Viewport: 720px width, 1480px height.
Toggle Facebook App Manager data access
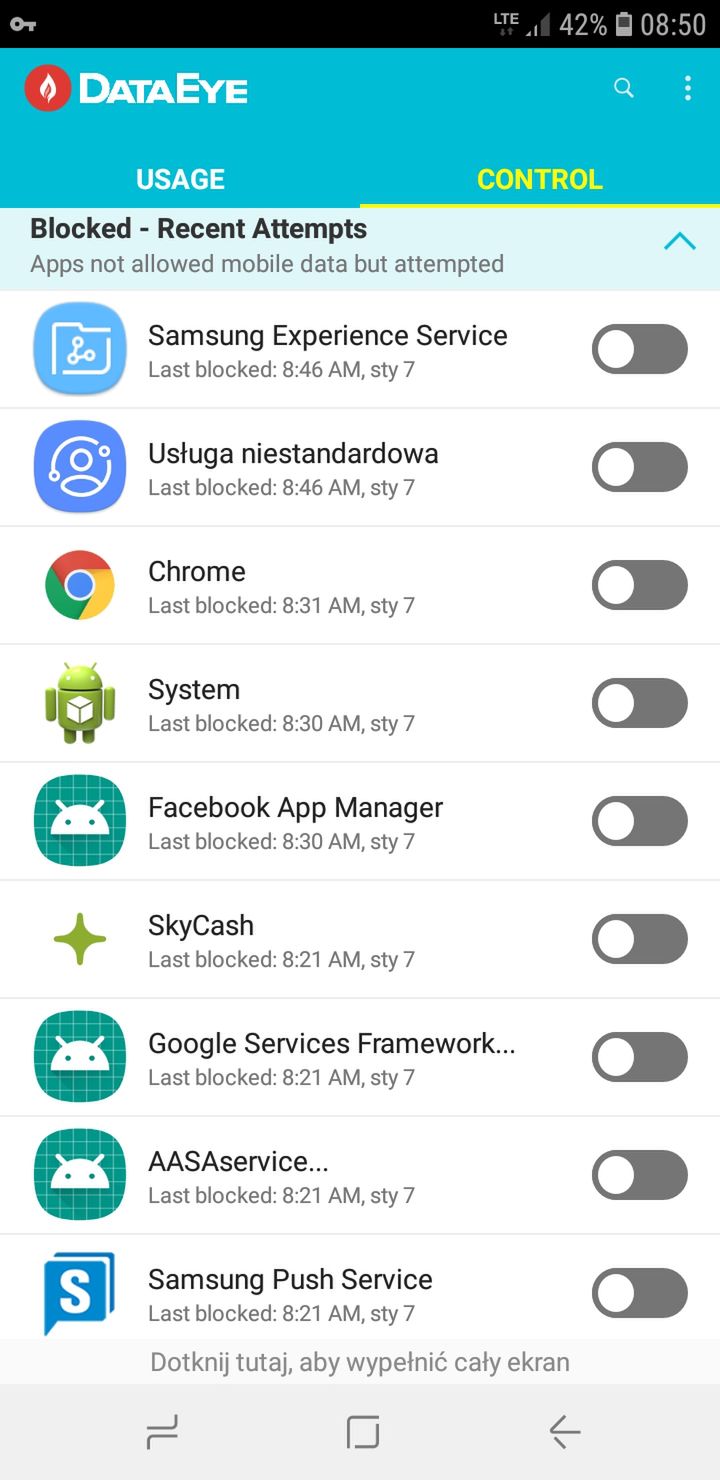point(640,821)
